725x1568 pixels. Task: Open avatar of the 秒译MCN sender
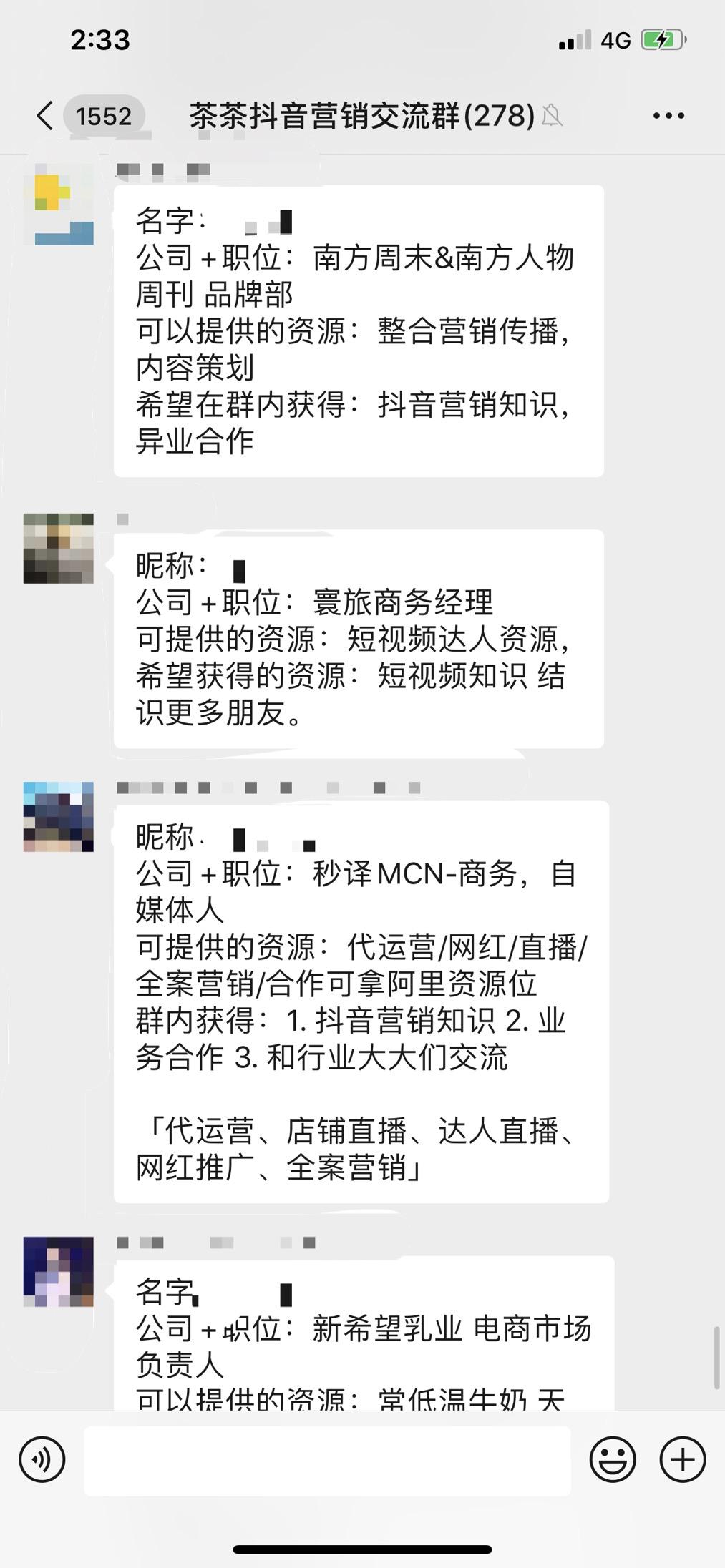tap(59, 816)
